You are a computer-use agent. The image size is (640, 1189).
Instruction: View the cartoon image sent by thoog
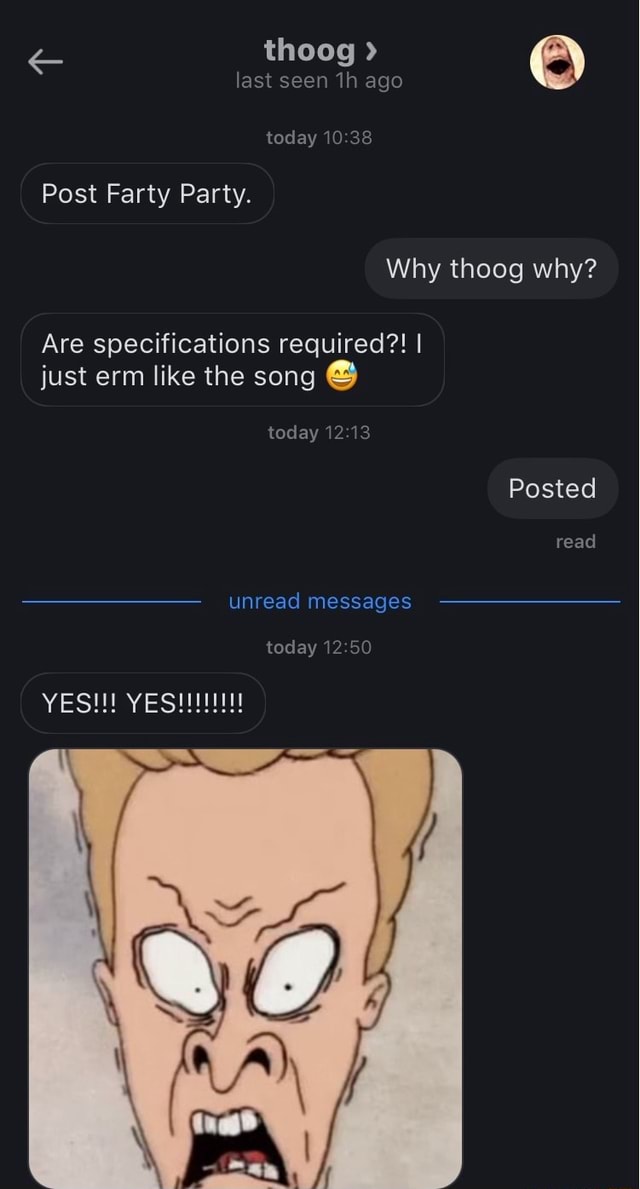tap(245, 967)
